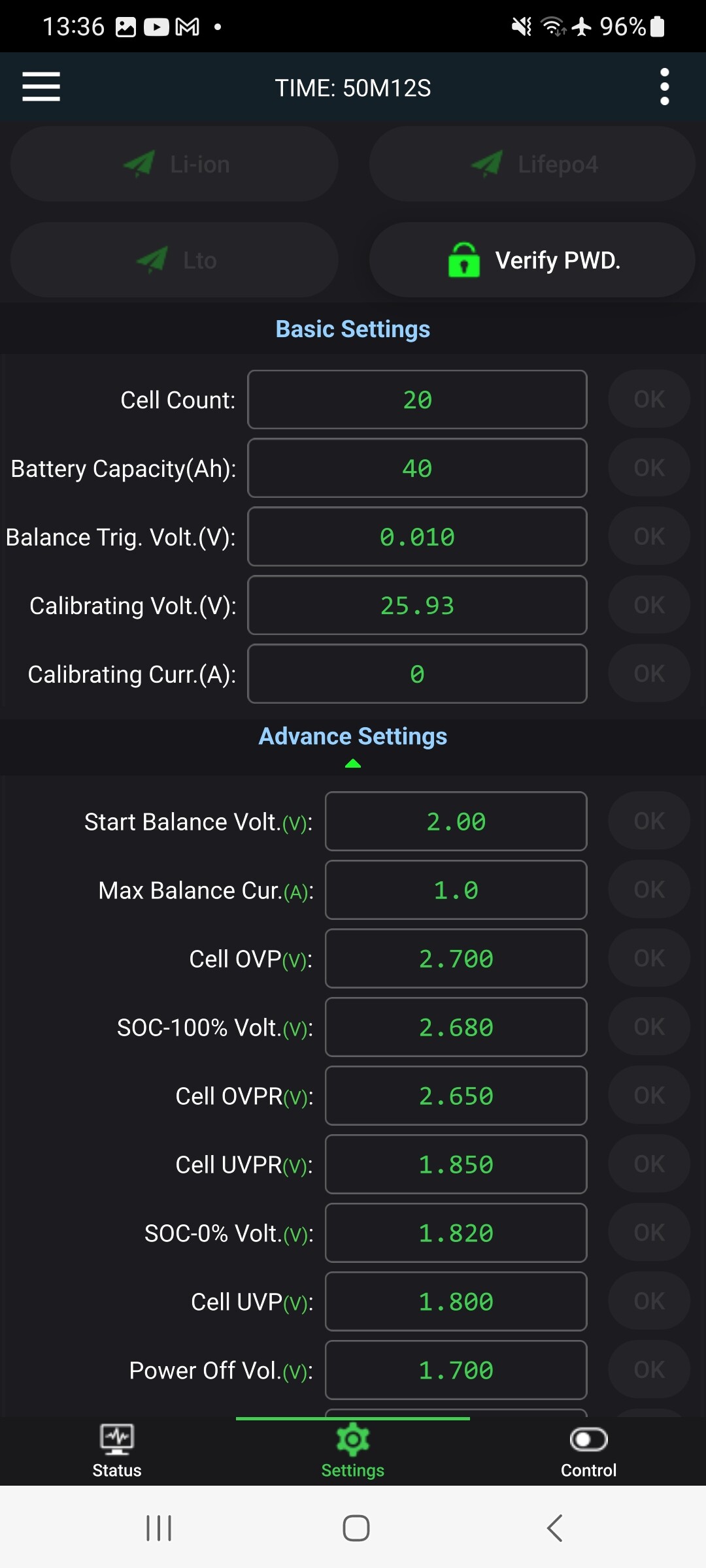Change the Cell UVPR voltage value
The image size is (706, 1568).
tap(456, 1165)
